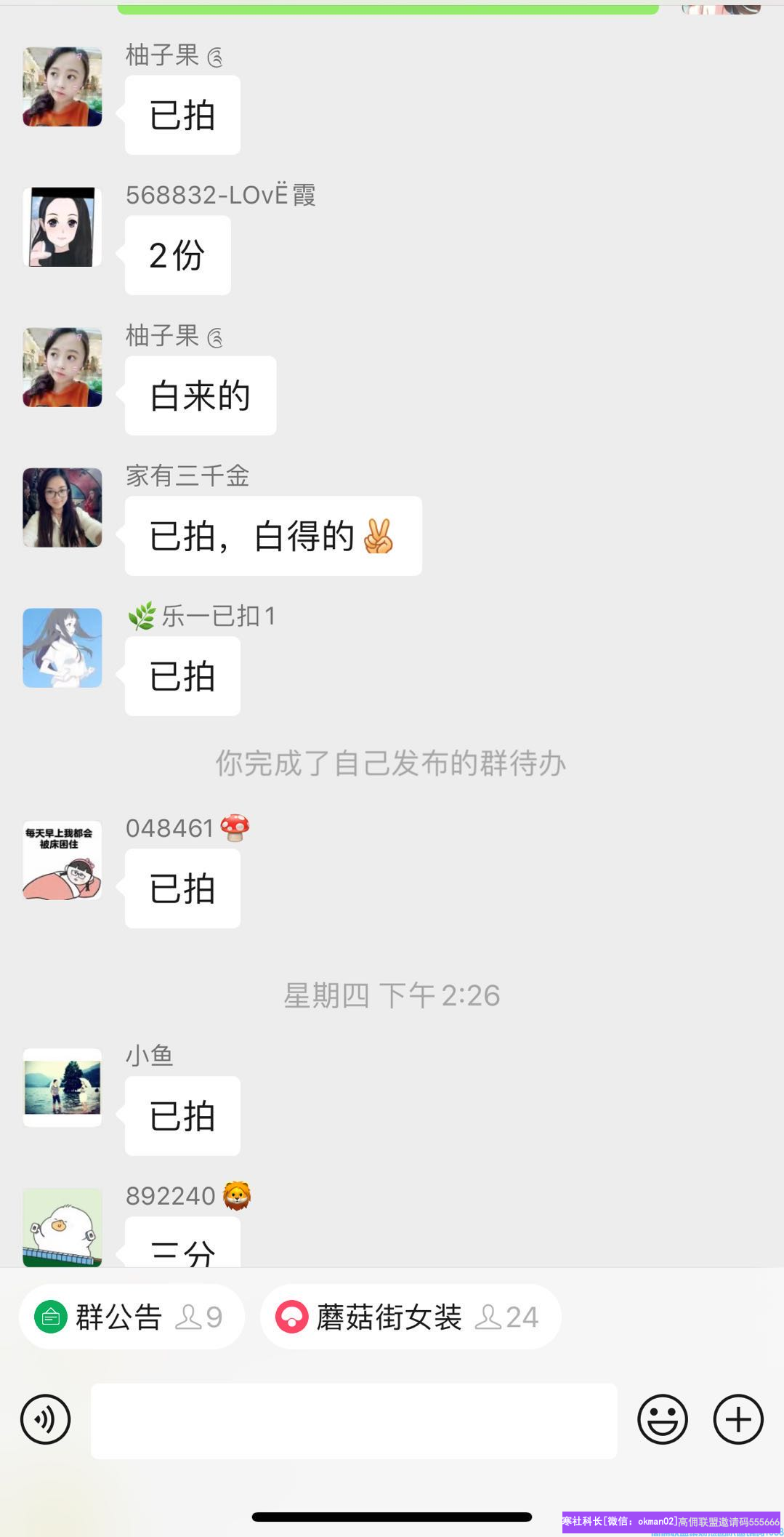Viewport: 784px width, 1537px height.
Task: Open the plus attachment menu
Action: pyautogui.click(x=738, y=1419)
